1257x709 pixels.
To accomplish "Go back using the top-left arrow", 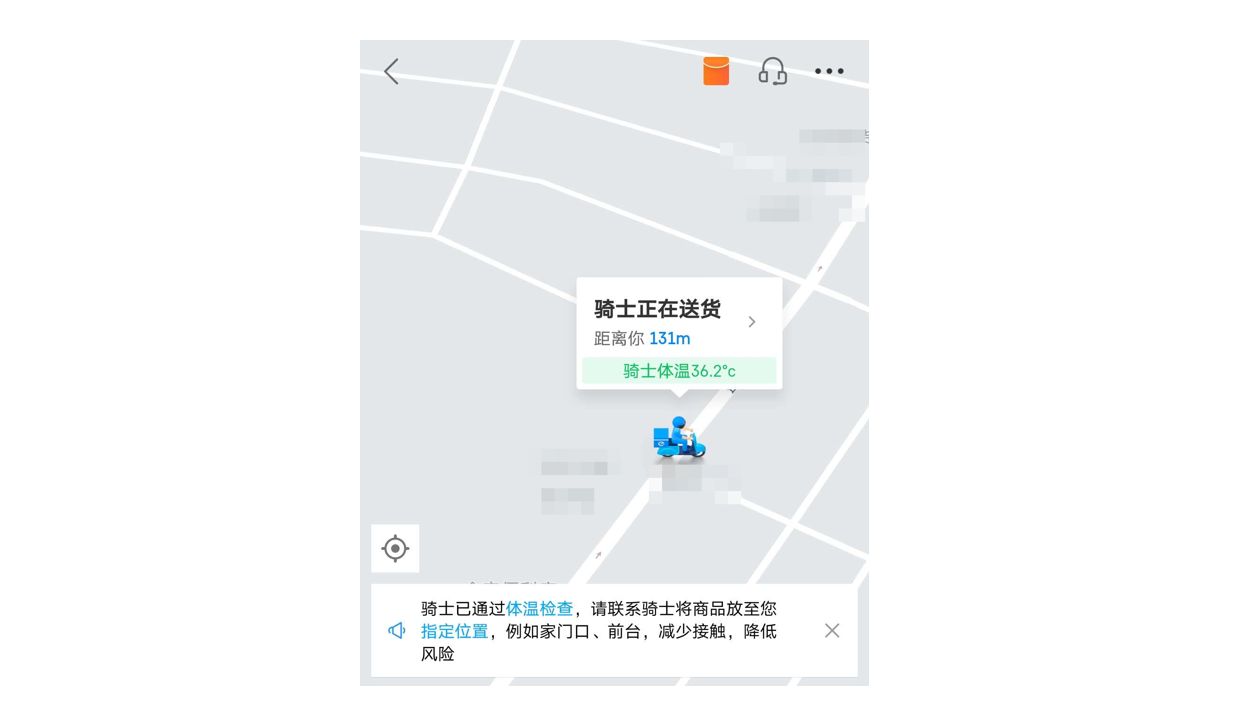I will [391, 71].
